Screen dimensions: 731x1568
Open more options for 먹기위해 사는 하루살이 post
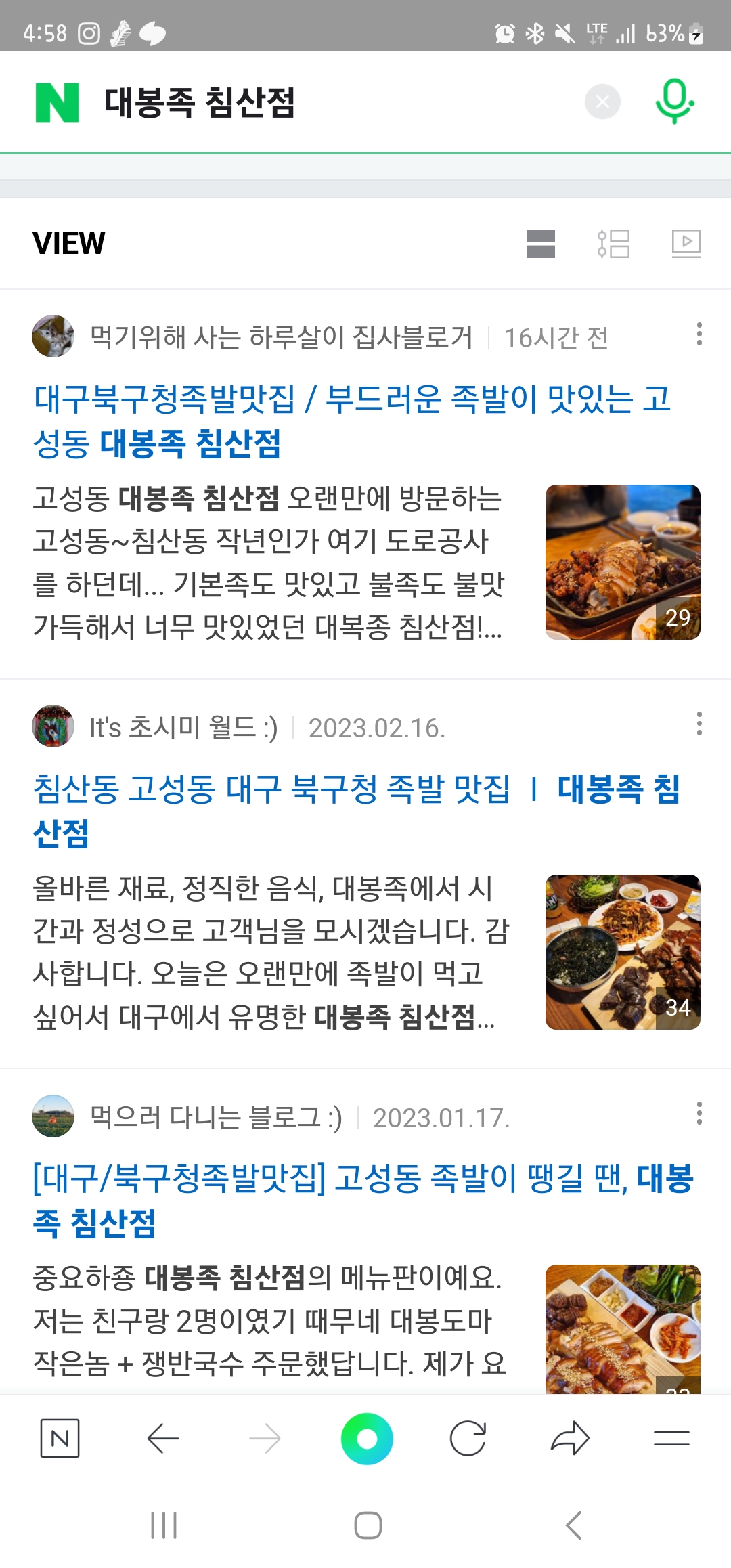(x=699, y=334)
